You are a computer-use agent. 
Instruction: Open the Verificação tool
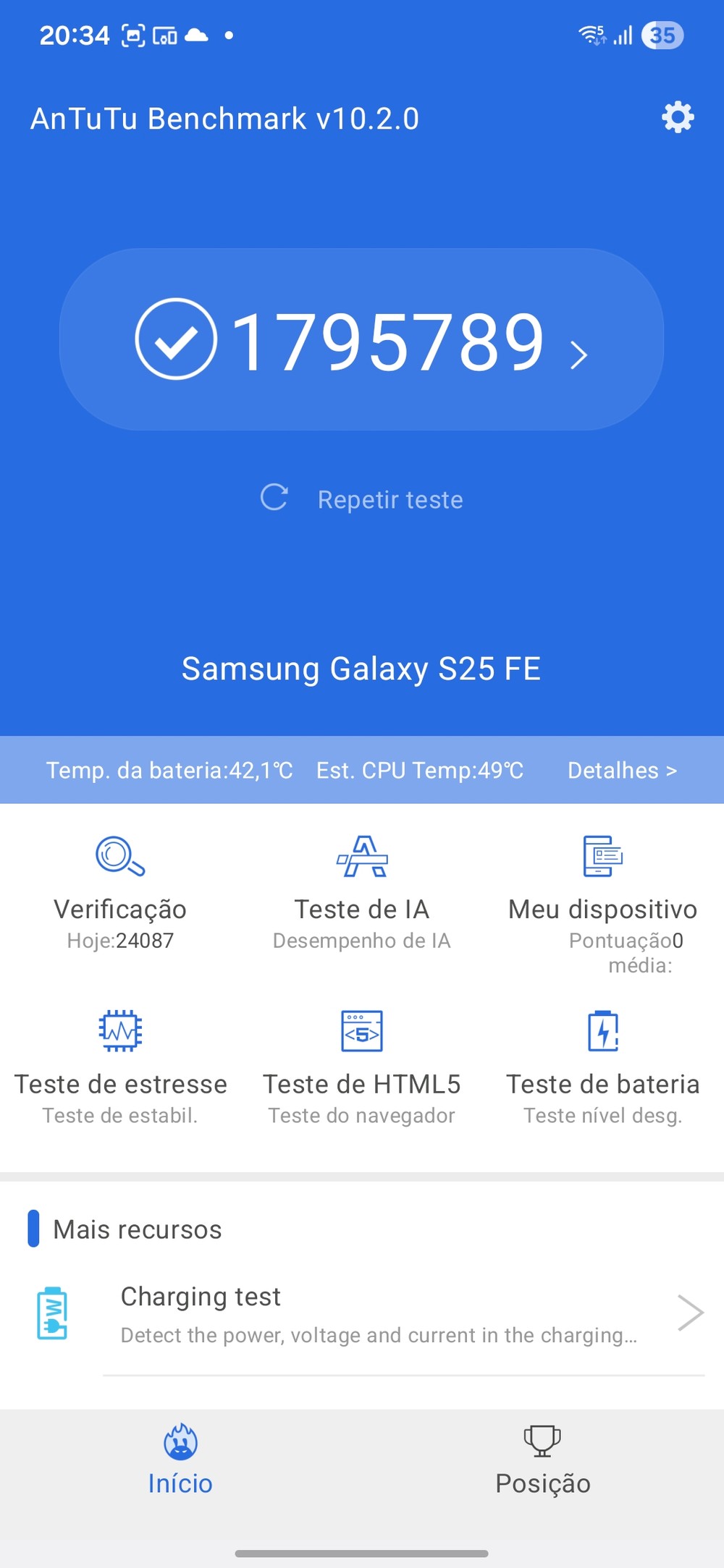(120, 894)
